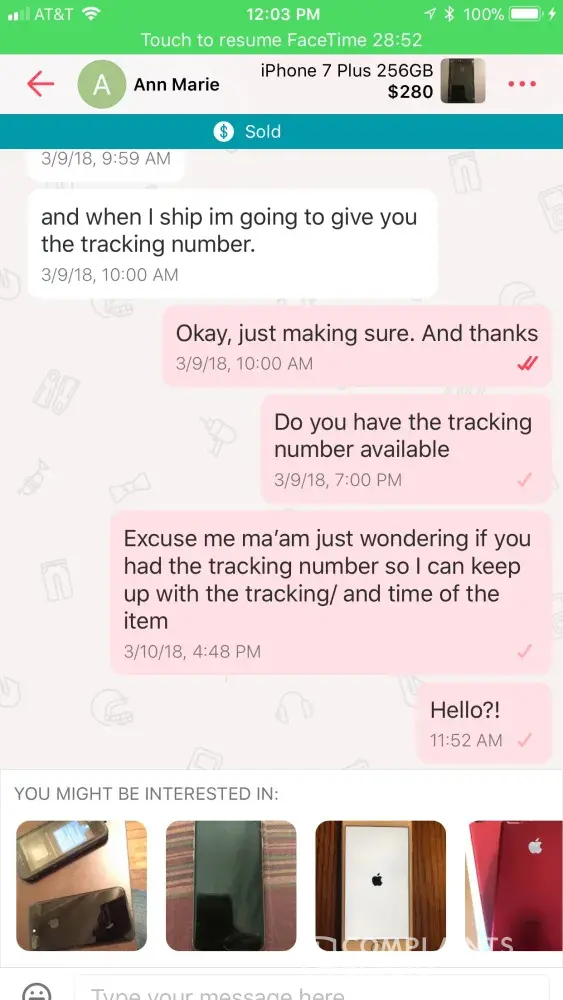Open suggested item showing two black phones
This screenshot has height=1000, width=563.
pyautogui.click(x=82, y=885)
